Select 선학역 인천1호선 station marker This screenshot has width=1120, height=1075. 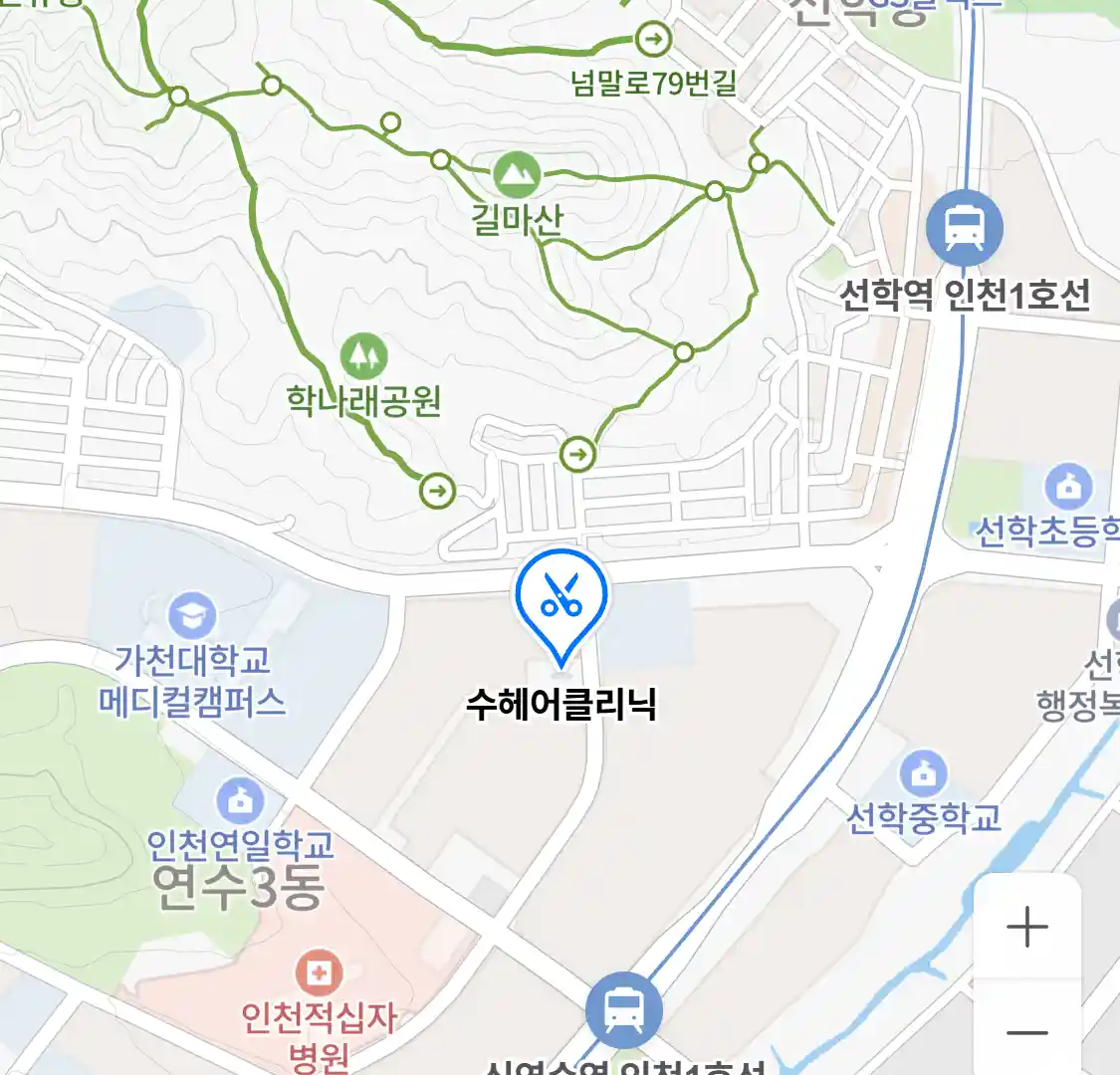(964, 228)
